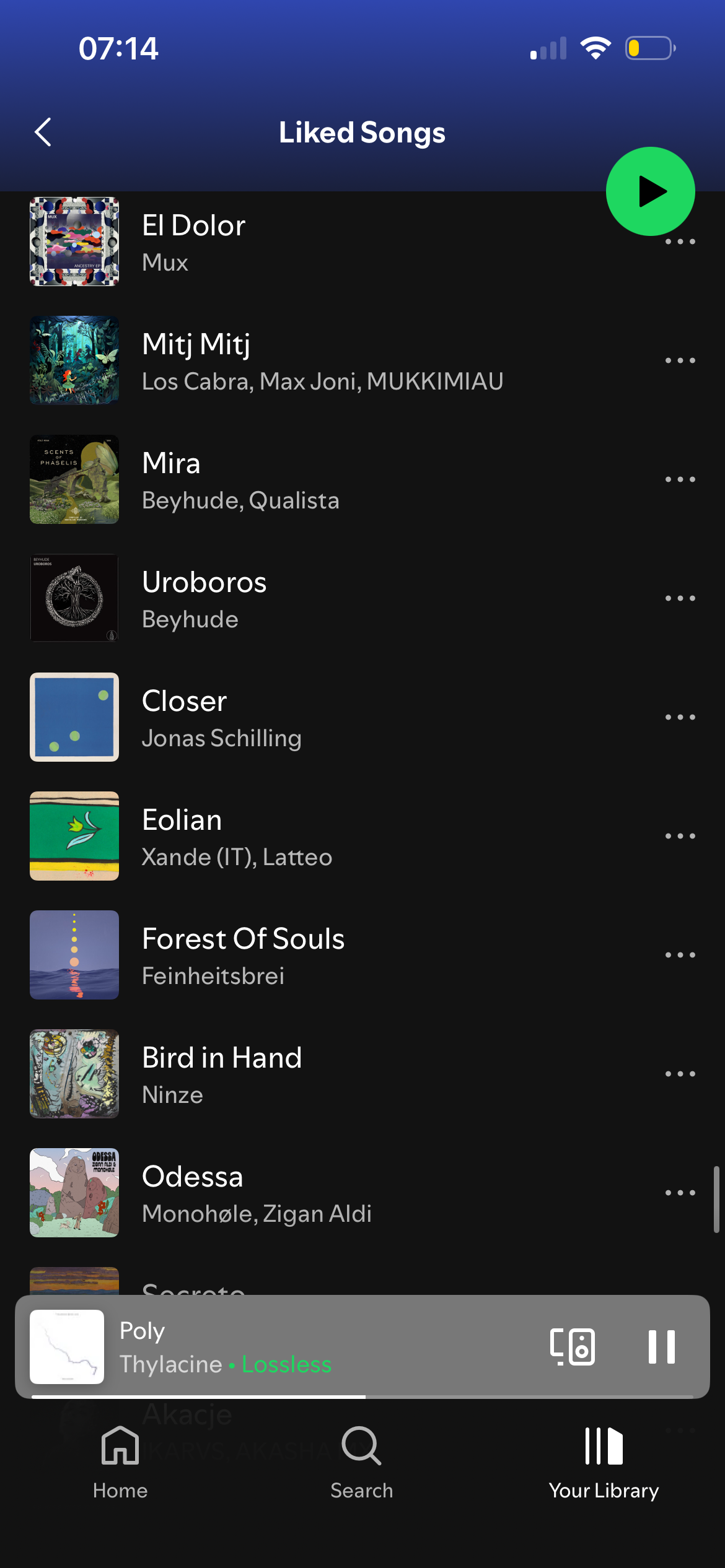
Task: Pause the currently playing track Poly
Action: click(x=661, y=1346)
